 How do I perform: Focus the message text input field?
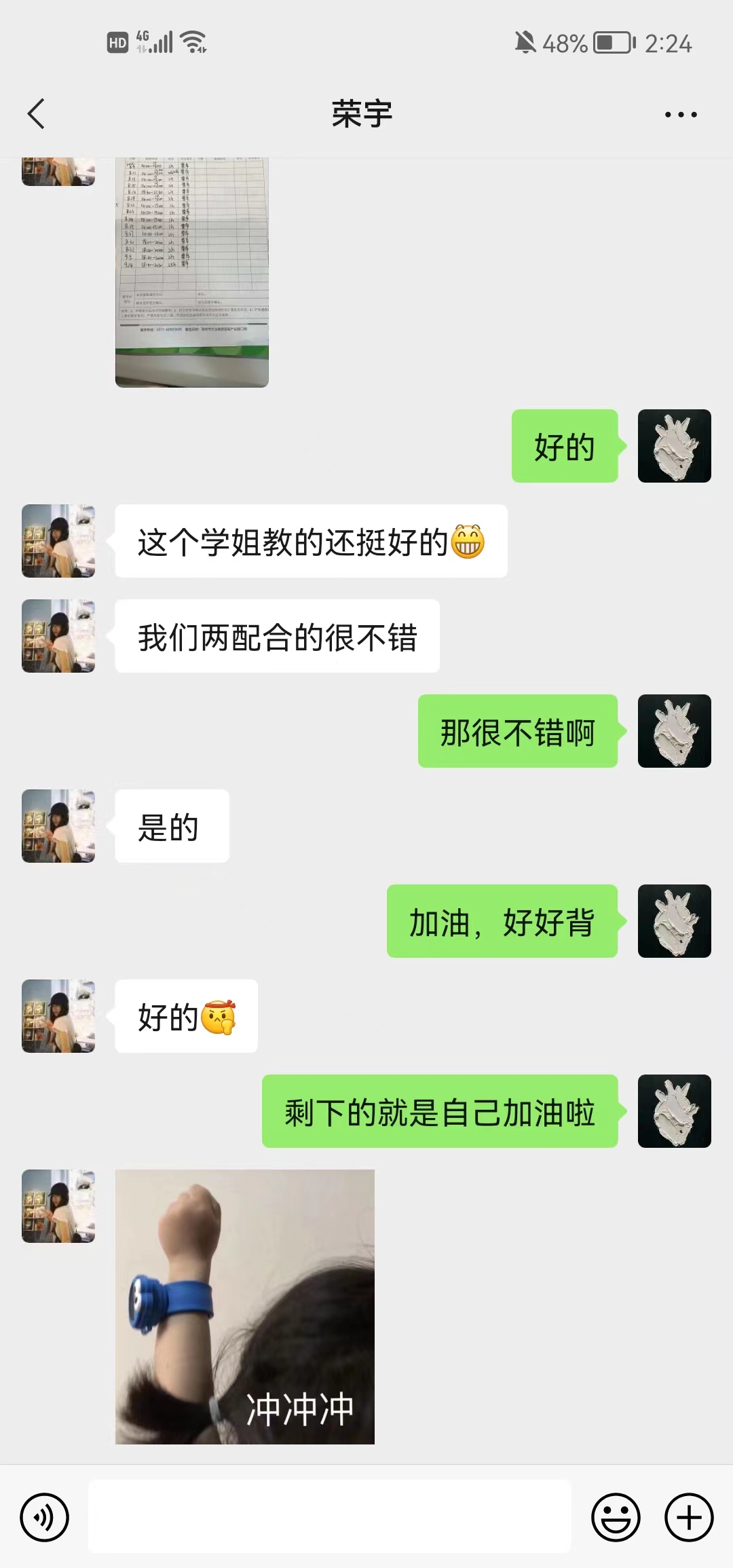[330, 1516]
